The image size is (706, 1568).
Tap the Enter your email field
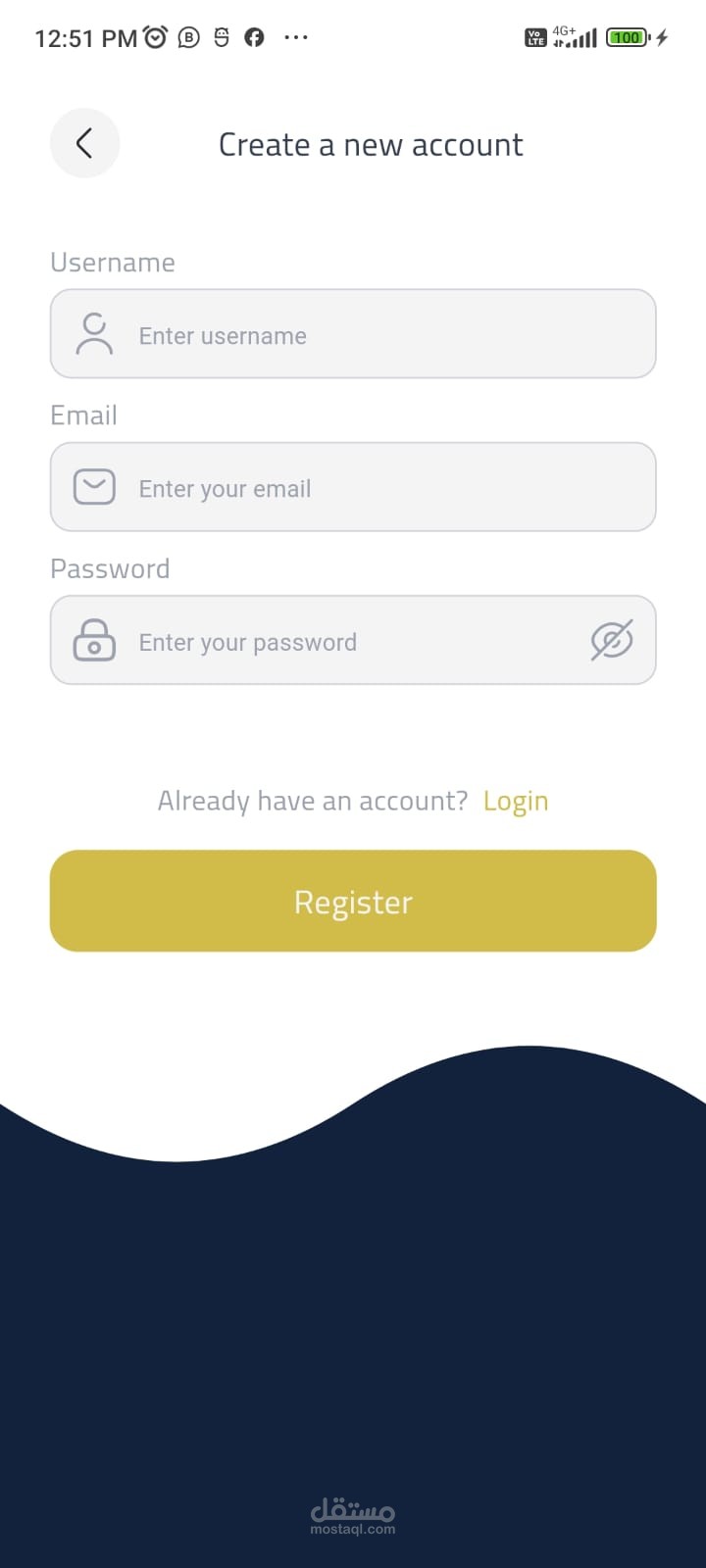tap(353, 487)
